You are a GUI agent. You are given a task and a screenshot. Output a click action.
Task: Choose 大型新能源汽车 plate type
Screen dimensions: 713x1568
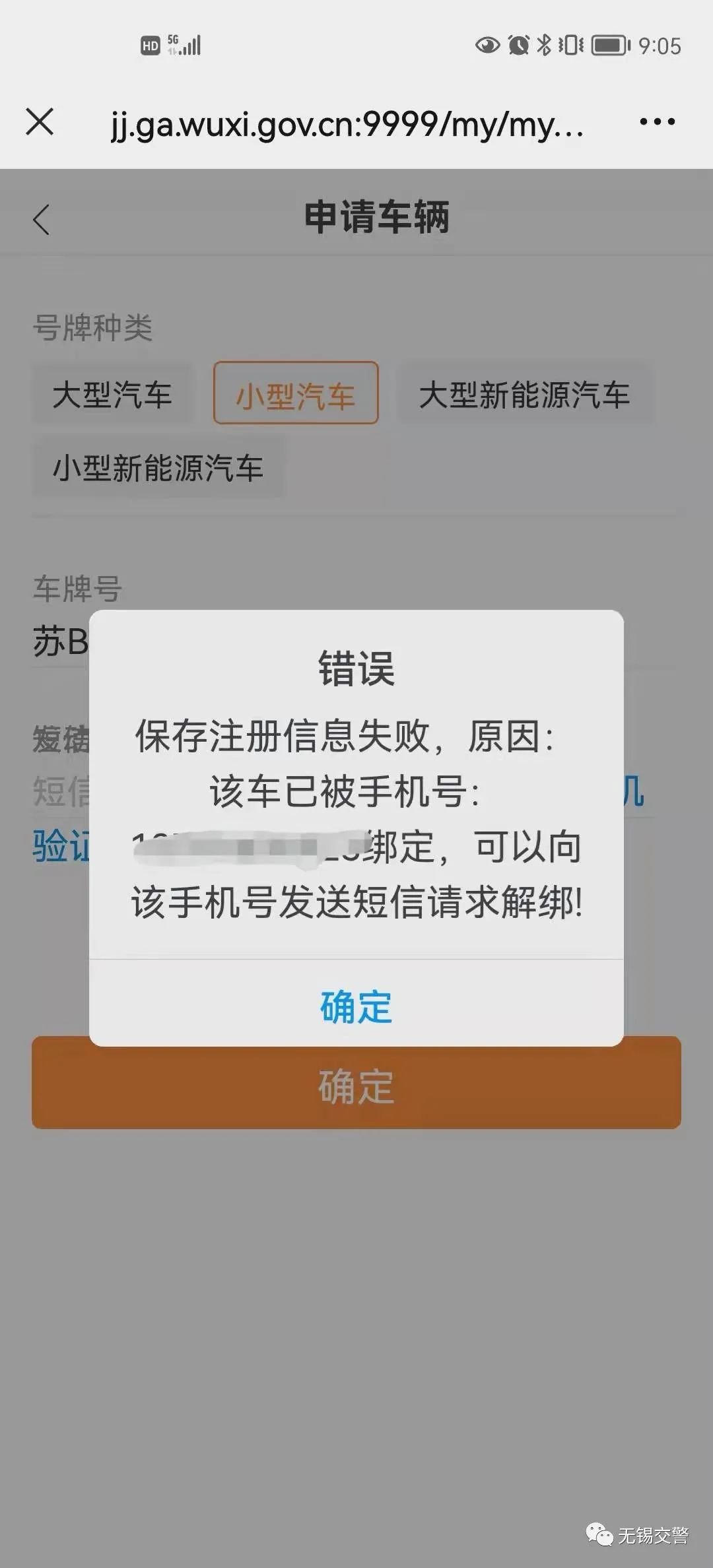[525, 394]
